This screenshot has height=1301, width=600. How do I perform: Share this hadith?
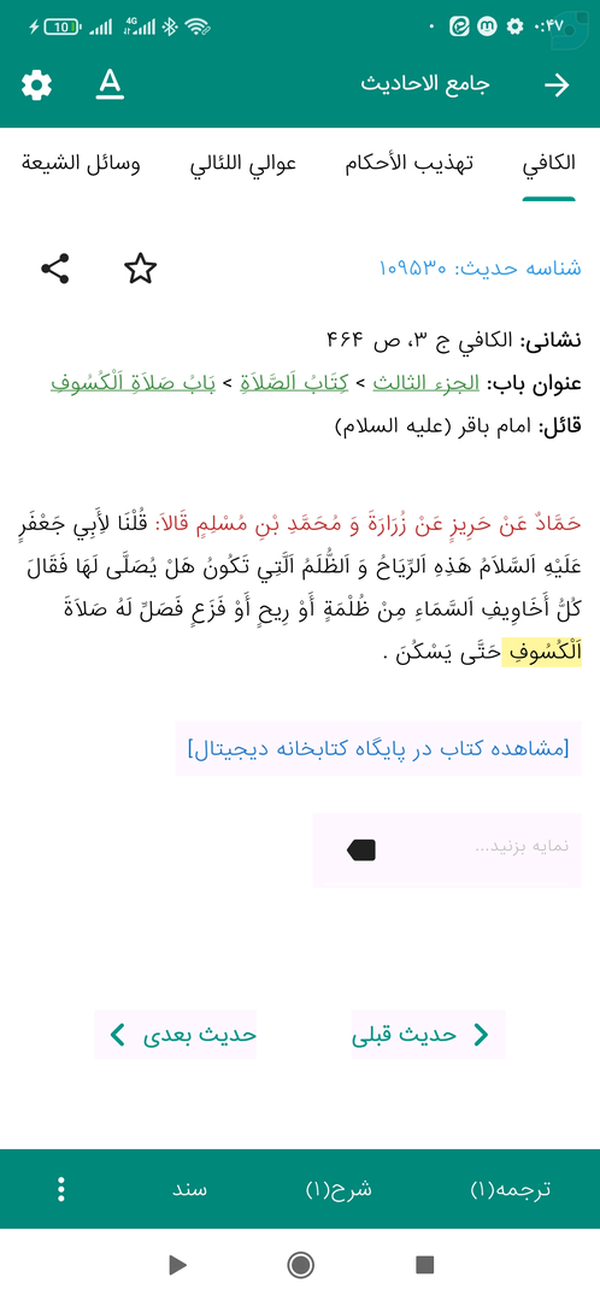tap(55, 268)
